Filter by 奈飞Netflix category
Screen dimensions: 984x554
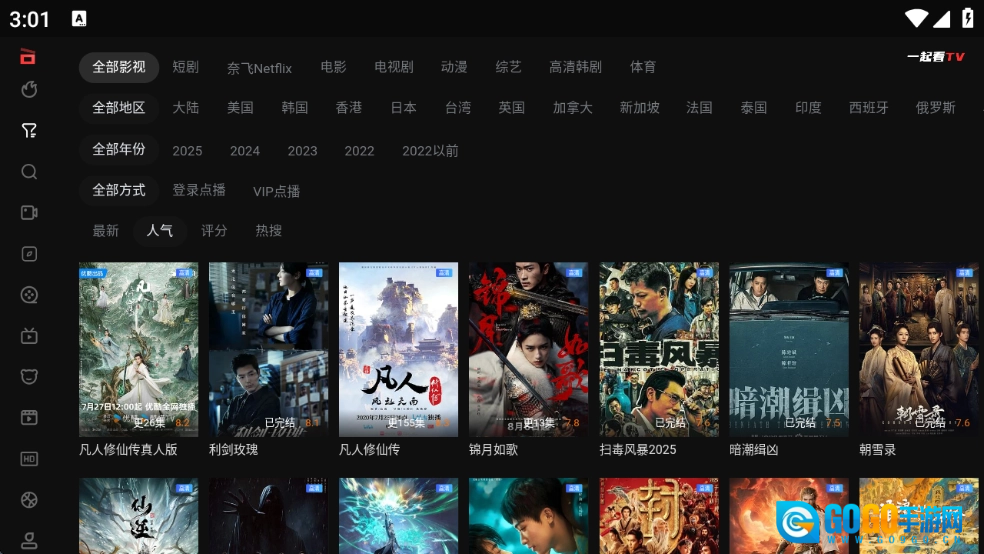point(259,68)
